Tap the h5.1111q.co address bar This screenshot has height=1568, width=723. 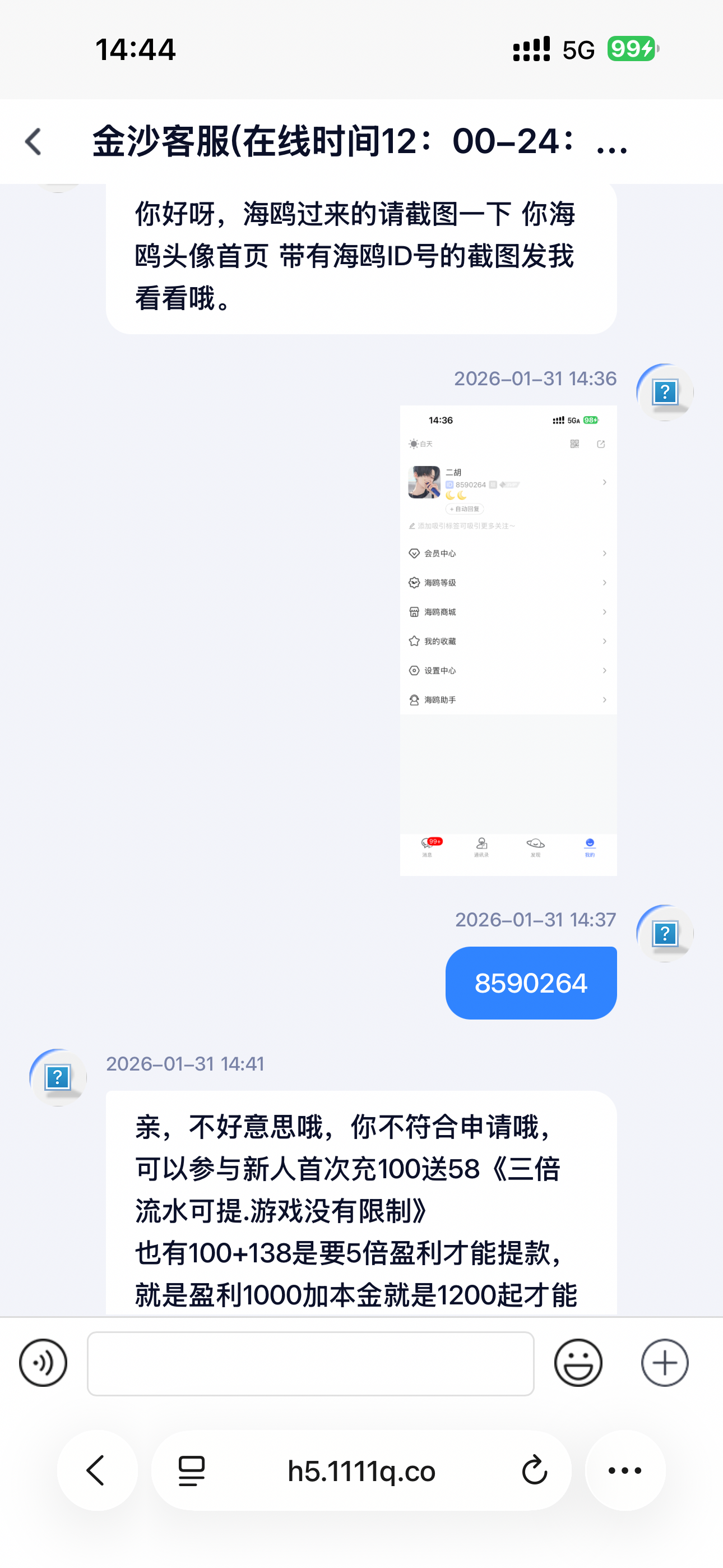(361, 1470)
